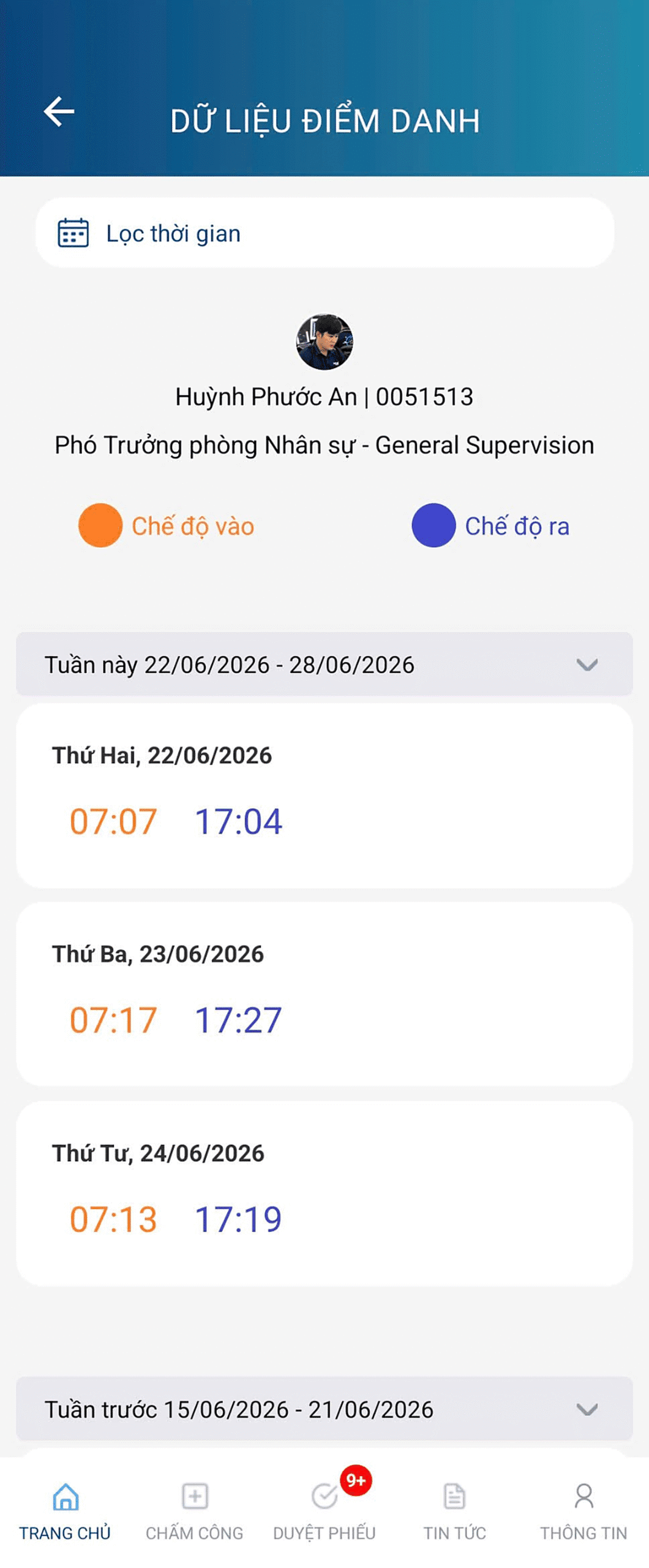Open the Thông tin tab

(x=583, y=1510)
